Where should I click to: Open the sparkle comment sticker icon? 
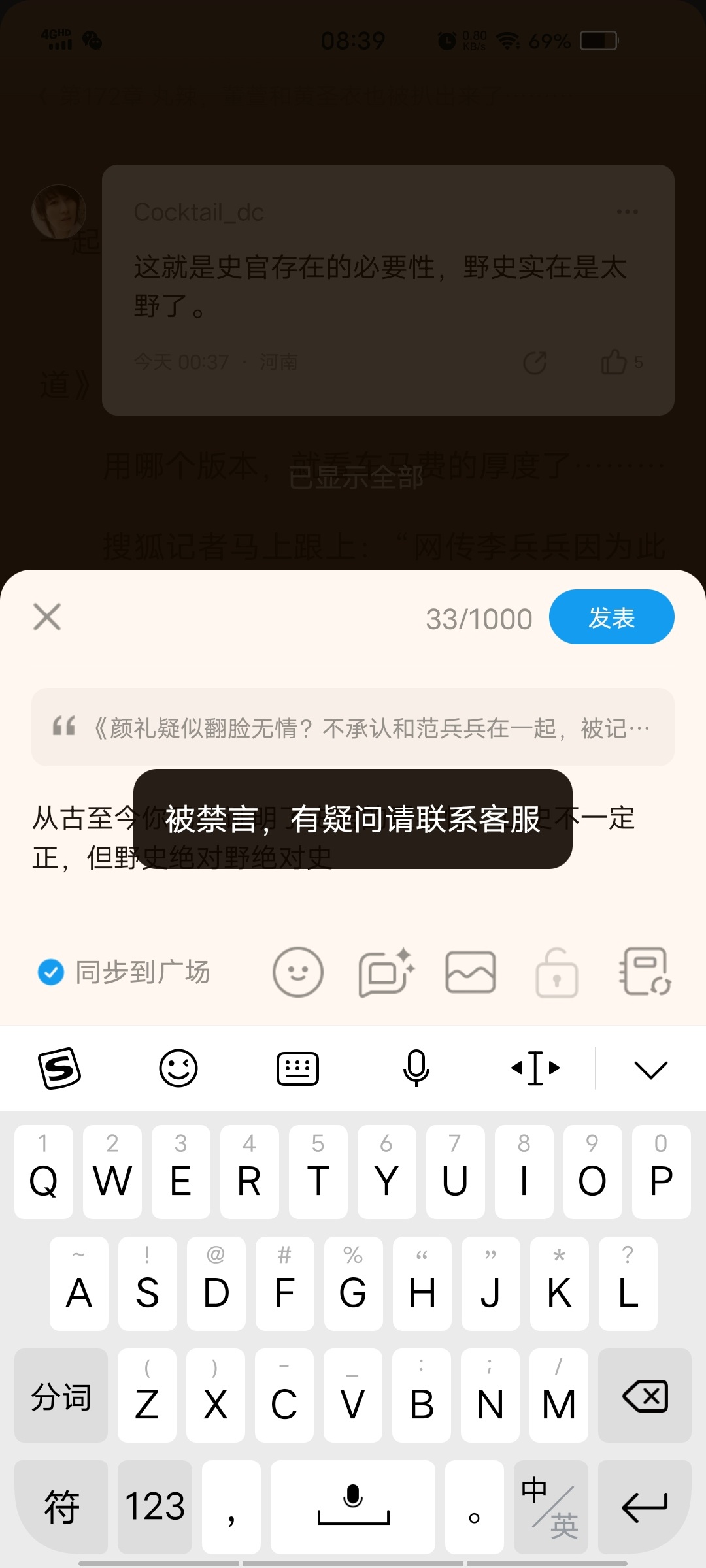pyautogui.click(x=386, y=972)
